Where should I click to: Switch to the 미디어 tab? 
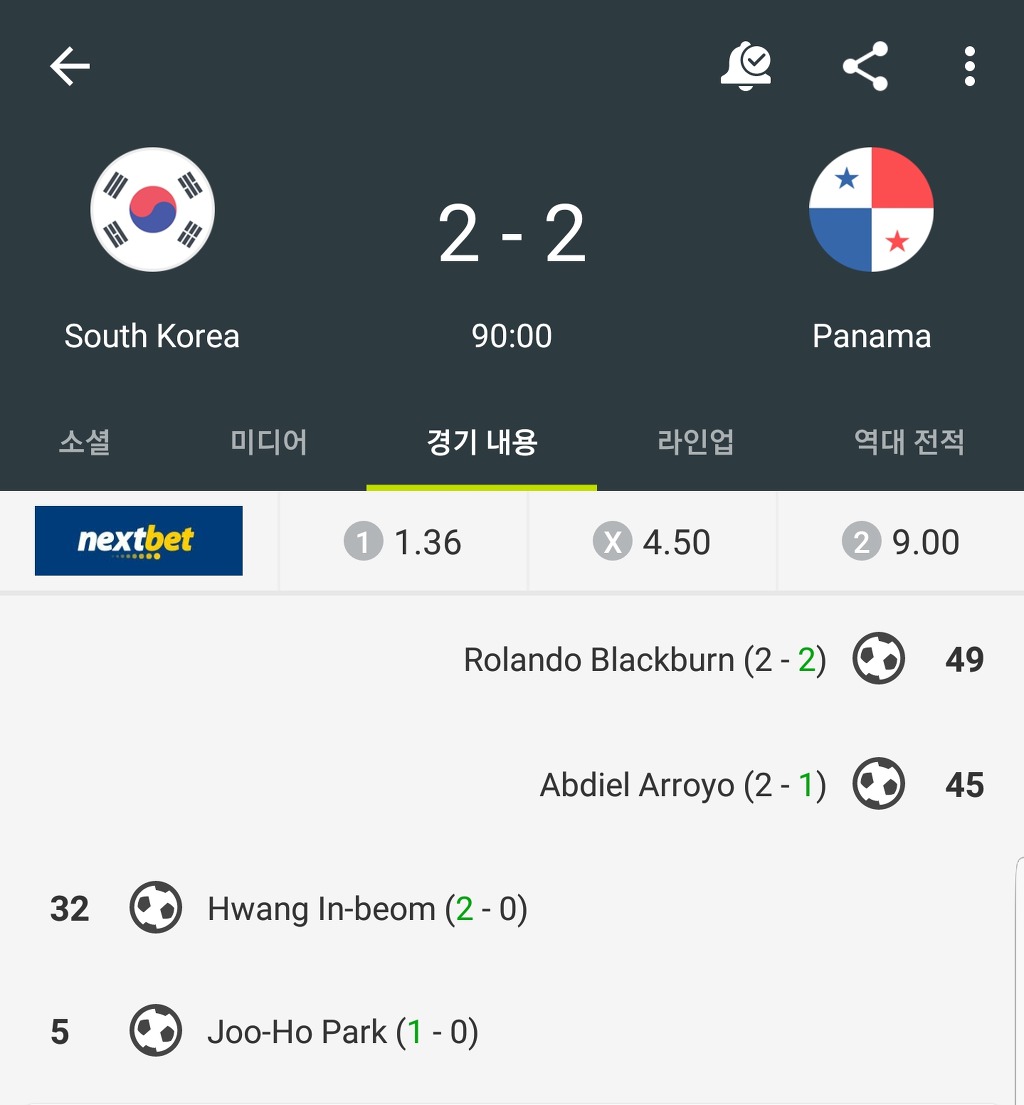point(268,442)
